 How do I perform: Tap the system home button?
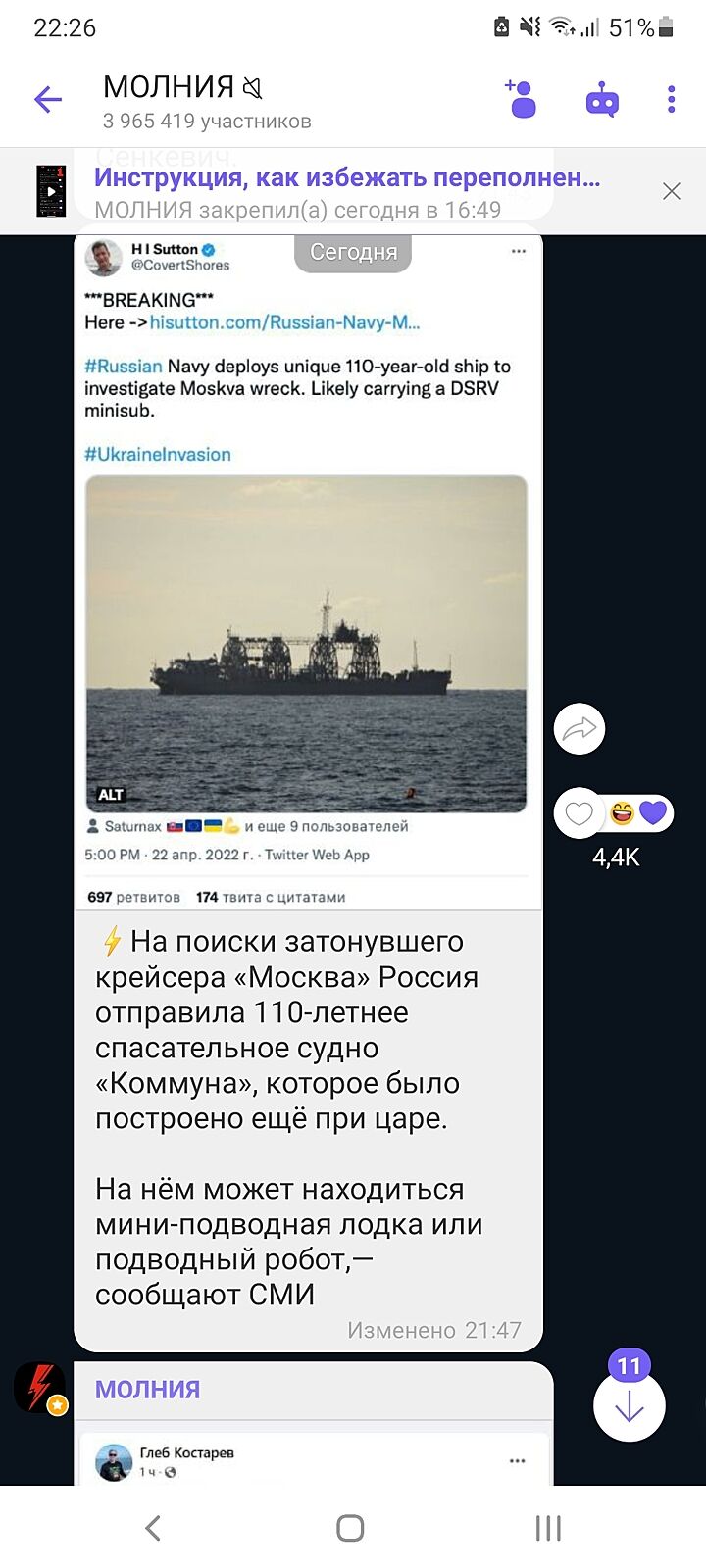click(350, 1528)
